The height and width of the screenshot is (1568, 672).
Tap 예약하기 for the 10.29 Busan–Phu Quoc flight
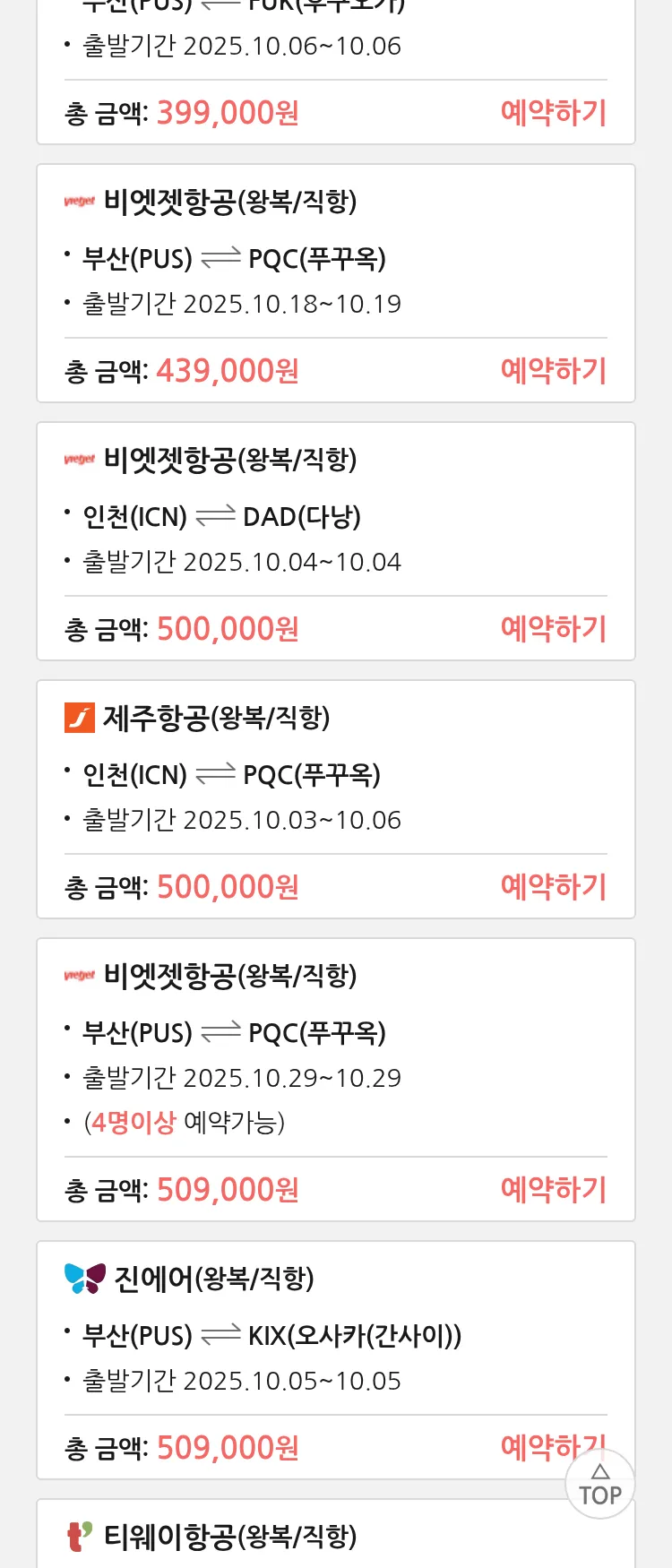pyautogui.click(x=553, y=1190)
